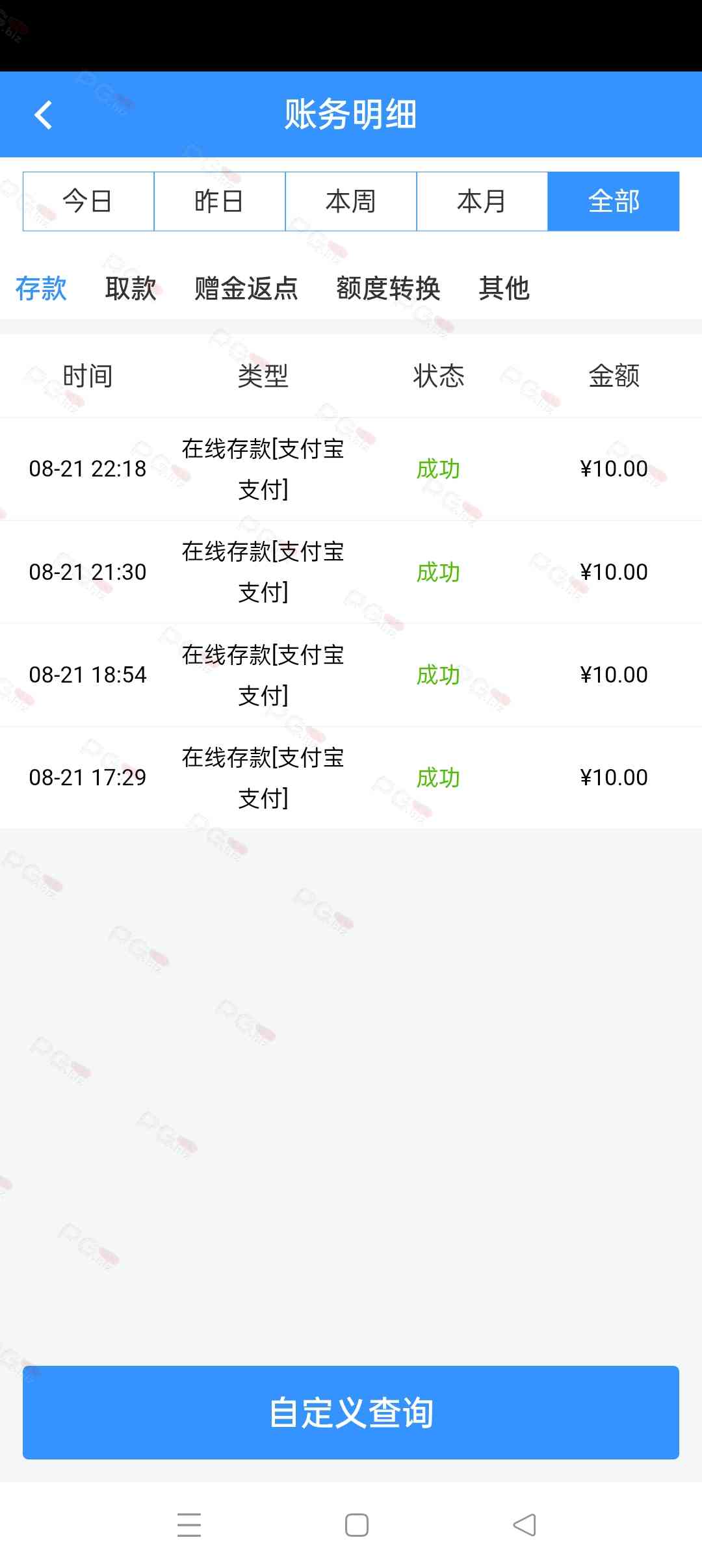Switch to the 昨日 filter

[220, 202]
